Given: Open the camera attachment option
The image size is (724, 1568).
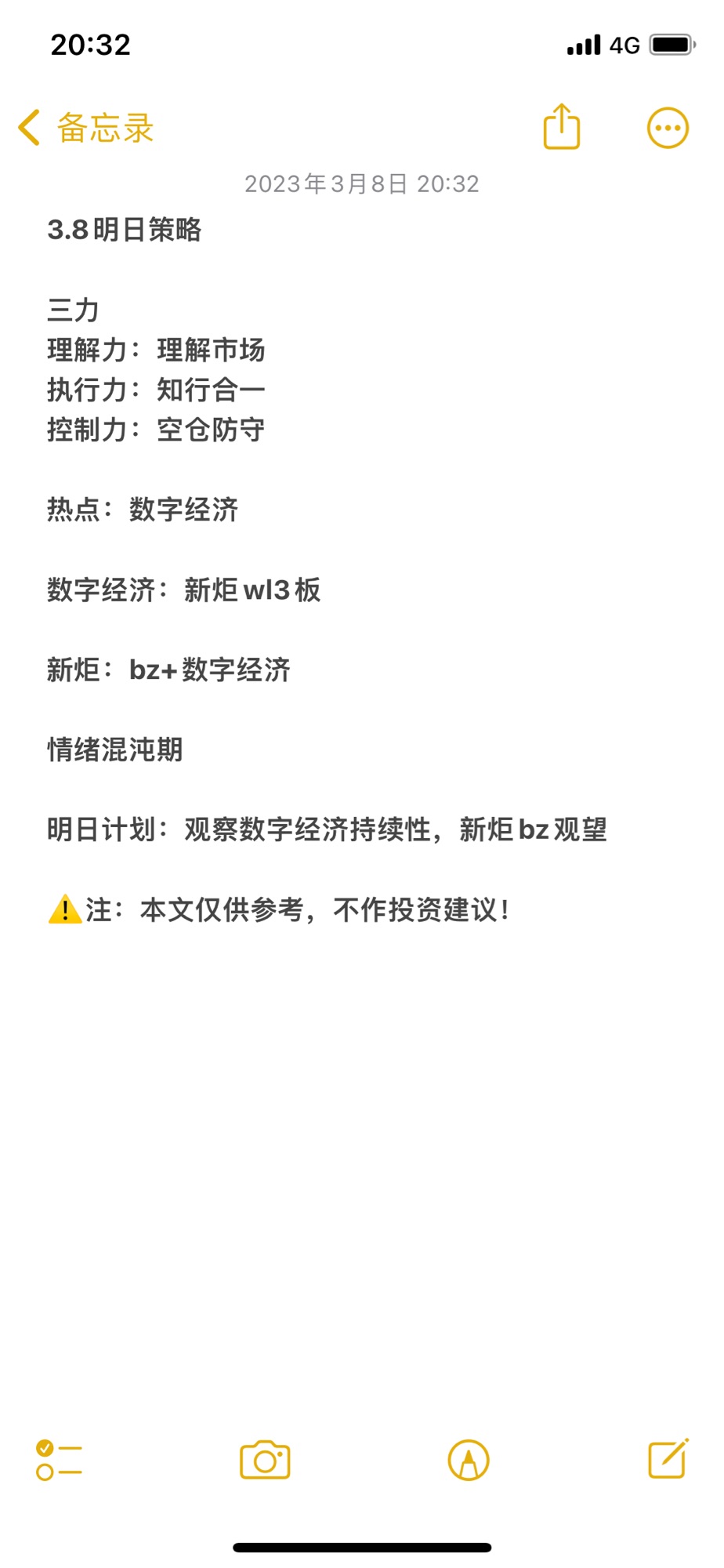Looking at the screenshot, I should [x=265, y=1460].
